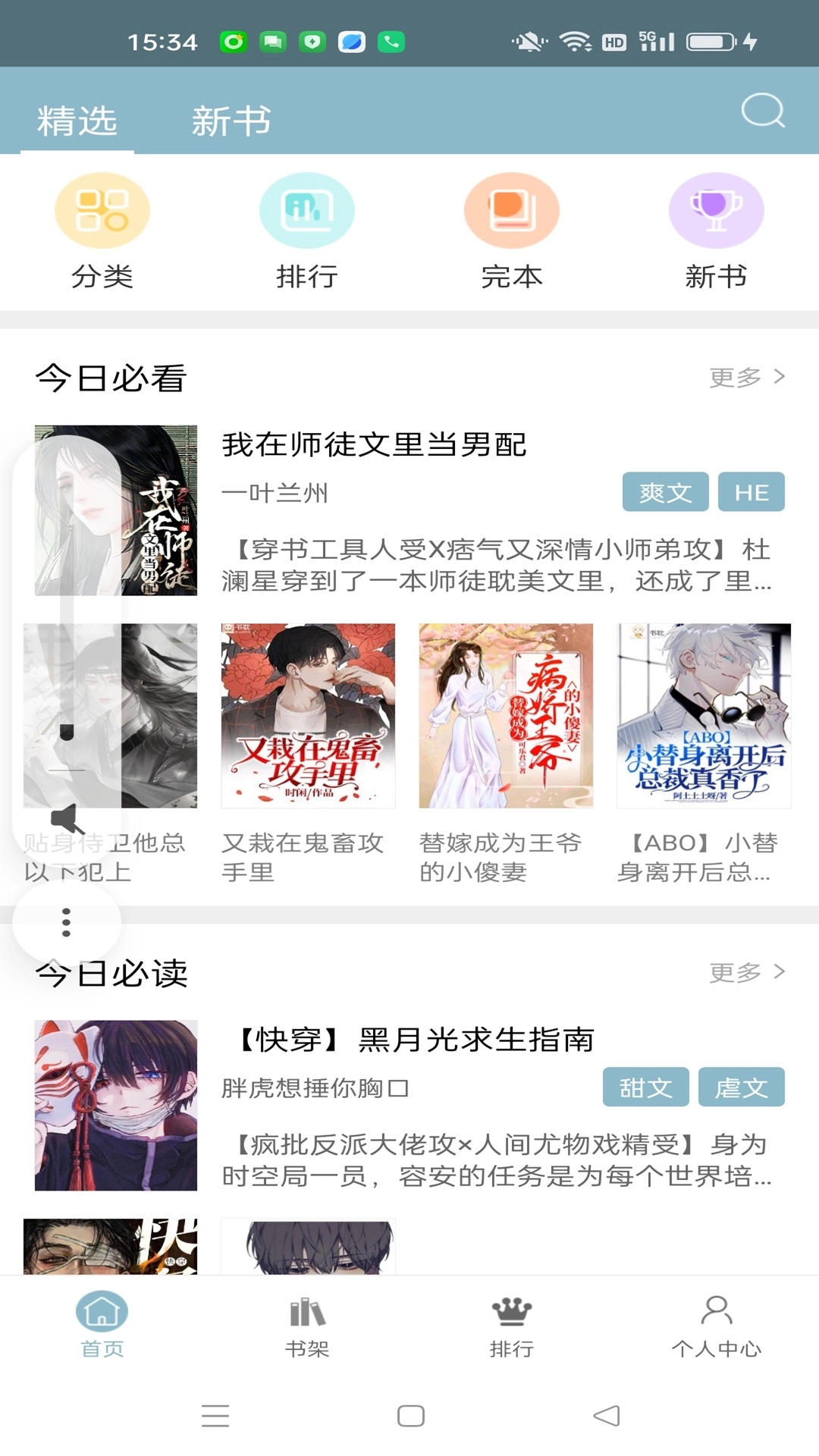Open the HE tag button

(x=751, y=493)
